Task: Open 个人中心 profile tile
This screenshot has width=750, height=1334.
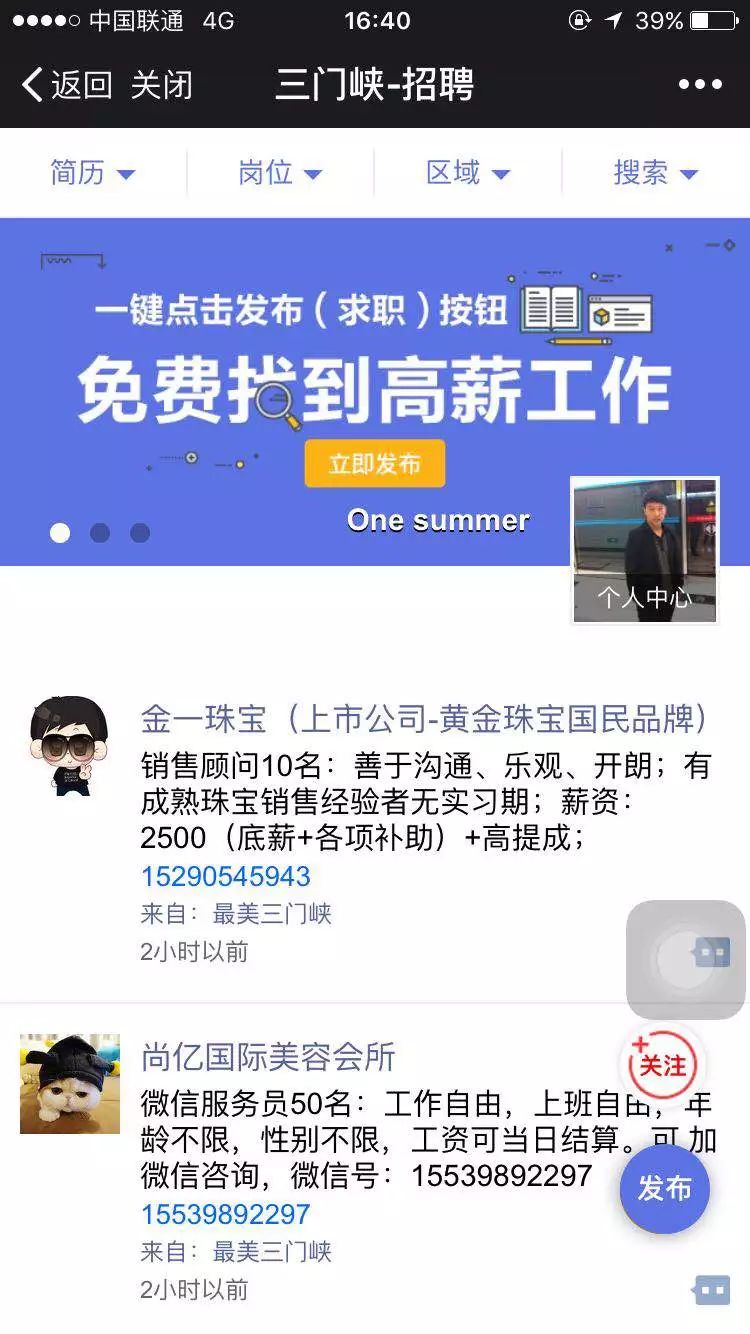Action: (x=645, y=550)
